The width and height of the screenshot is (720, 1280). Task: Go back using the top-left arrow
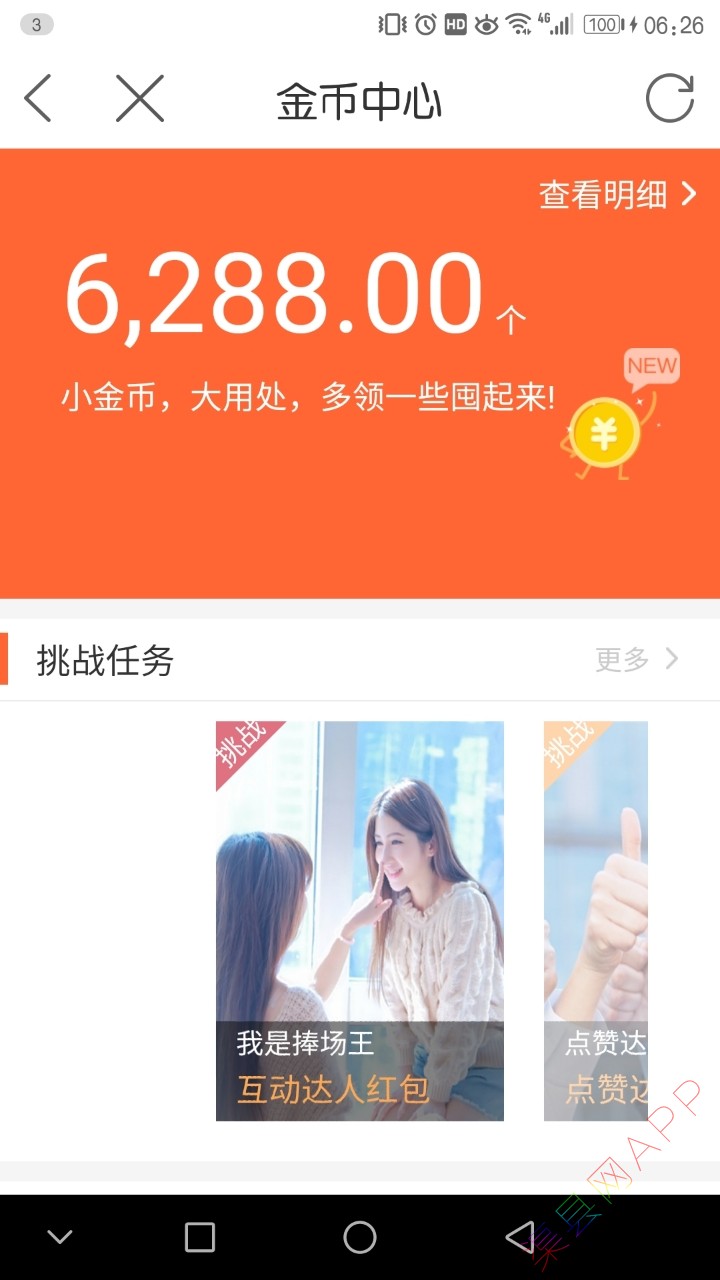[x=38, y=100]
